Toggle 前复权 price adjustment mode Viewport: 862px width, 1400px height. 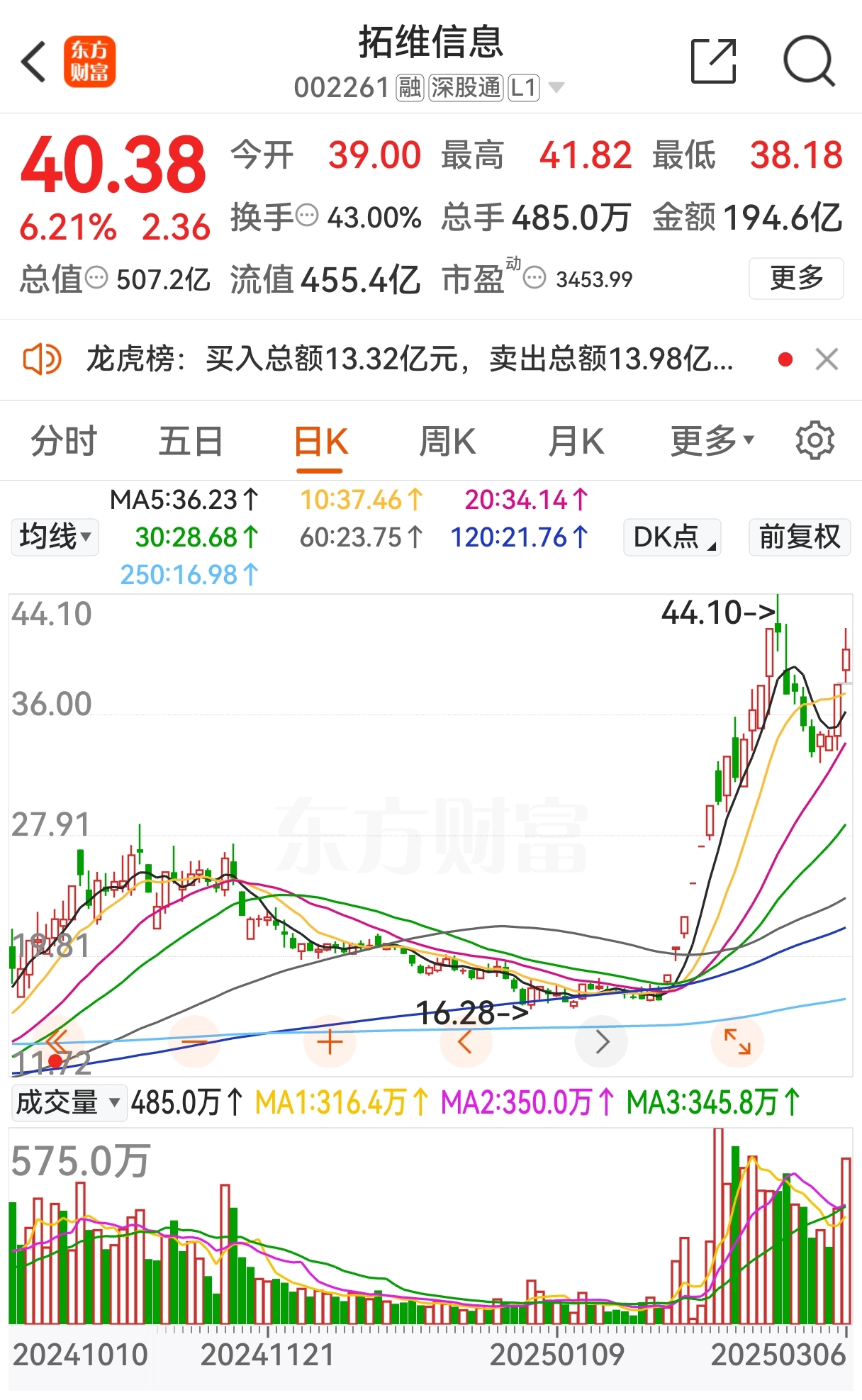(x=799, y=537)
